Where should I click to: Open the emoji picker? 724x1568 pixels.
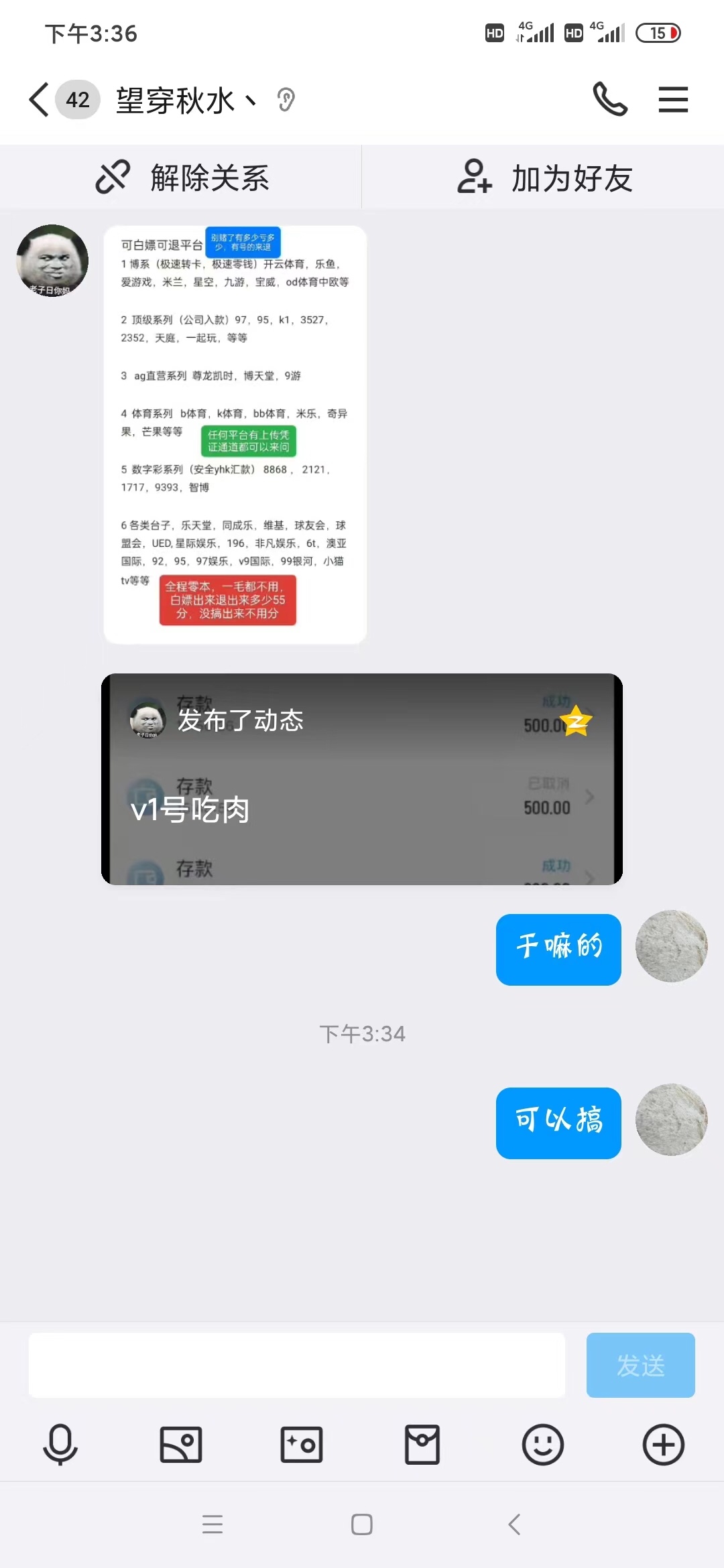[543, 1444]
